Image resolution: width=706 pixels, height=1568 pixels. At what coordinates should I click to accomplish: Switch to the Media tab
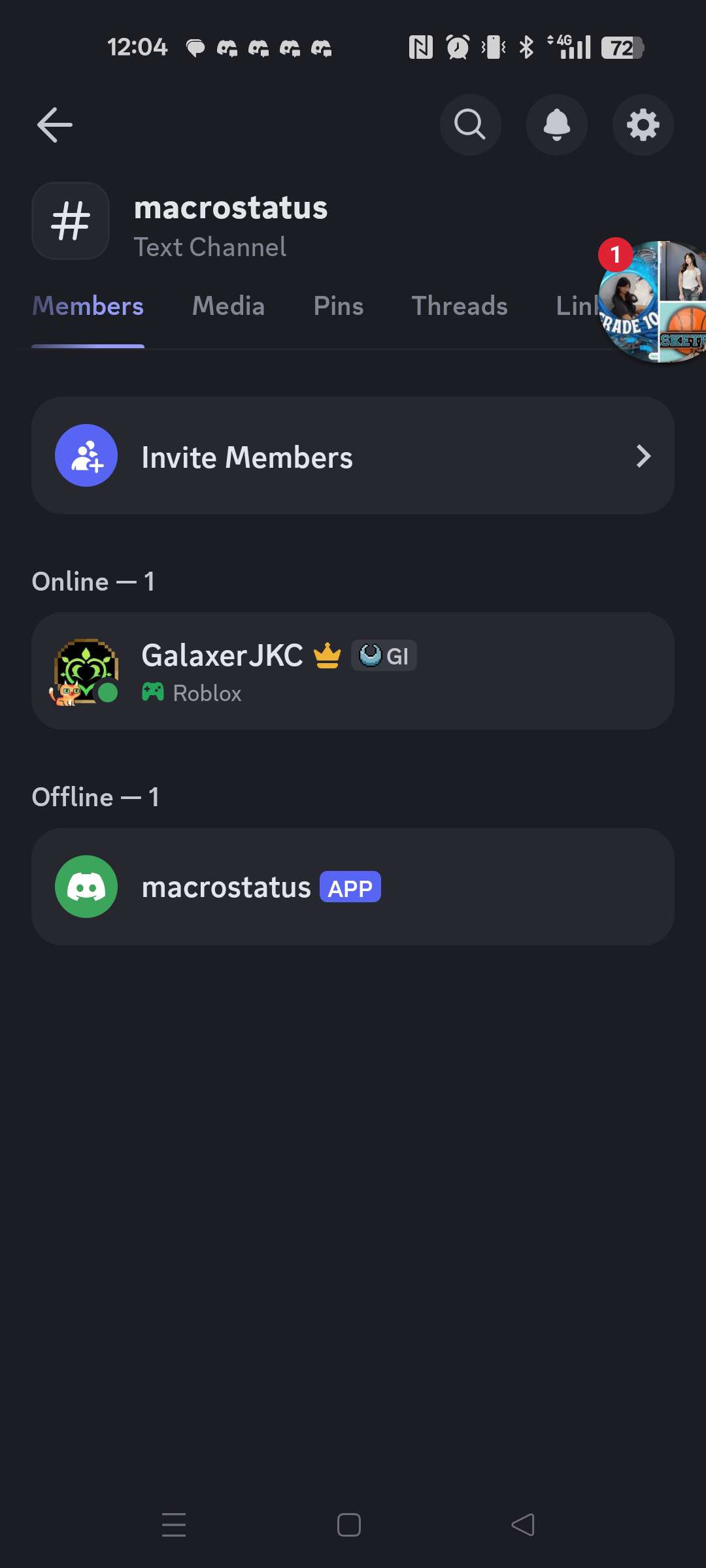pyautogui.click(x=228, y=306)
